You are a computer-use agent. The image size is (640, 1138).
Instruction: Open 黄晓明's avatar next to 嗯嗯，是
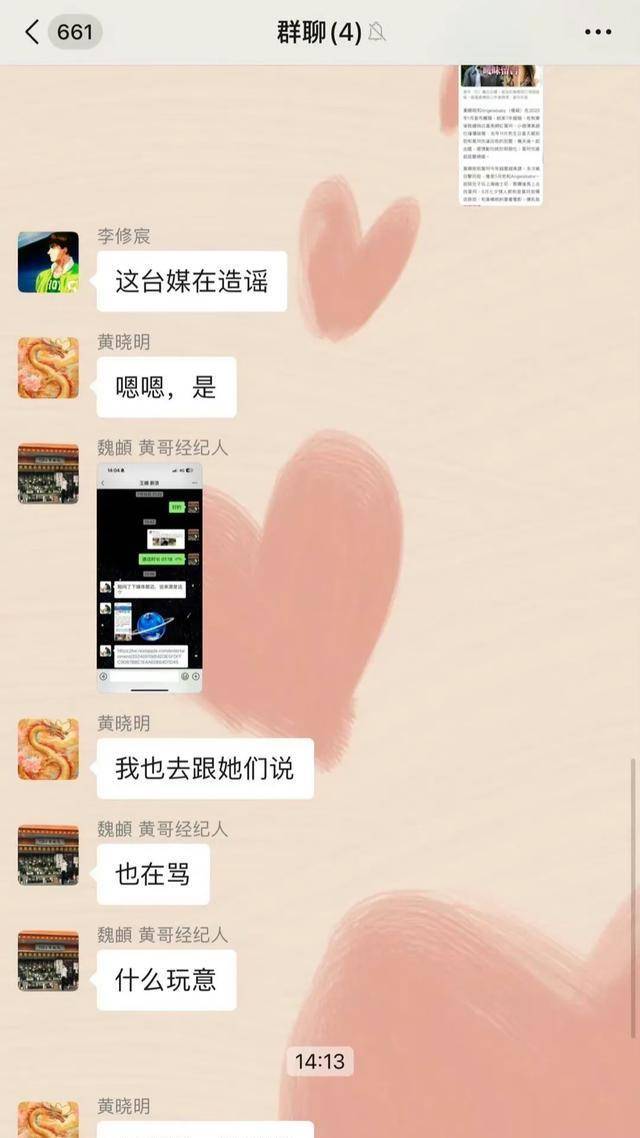[48, 368]
